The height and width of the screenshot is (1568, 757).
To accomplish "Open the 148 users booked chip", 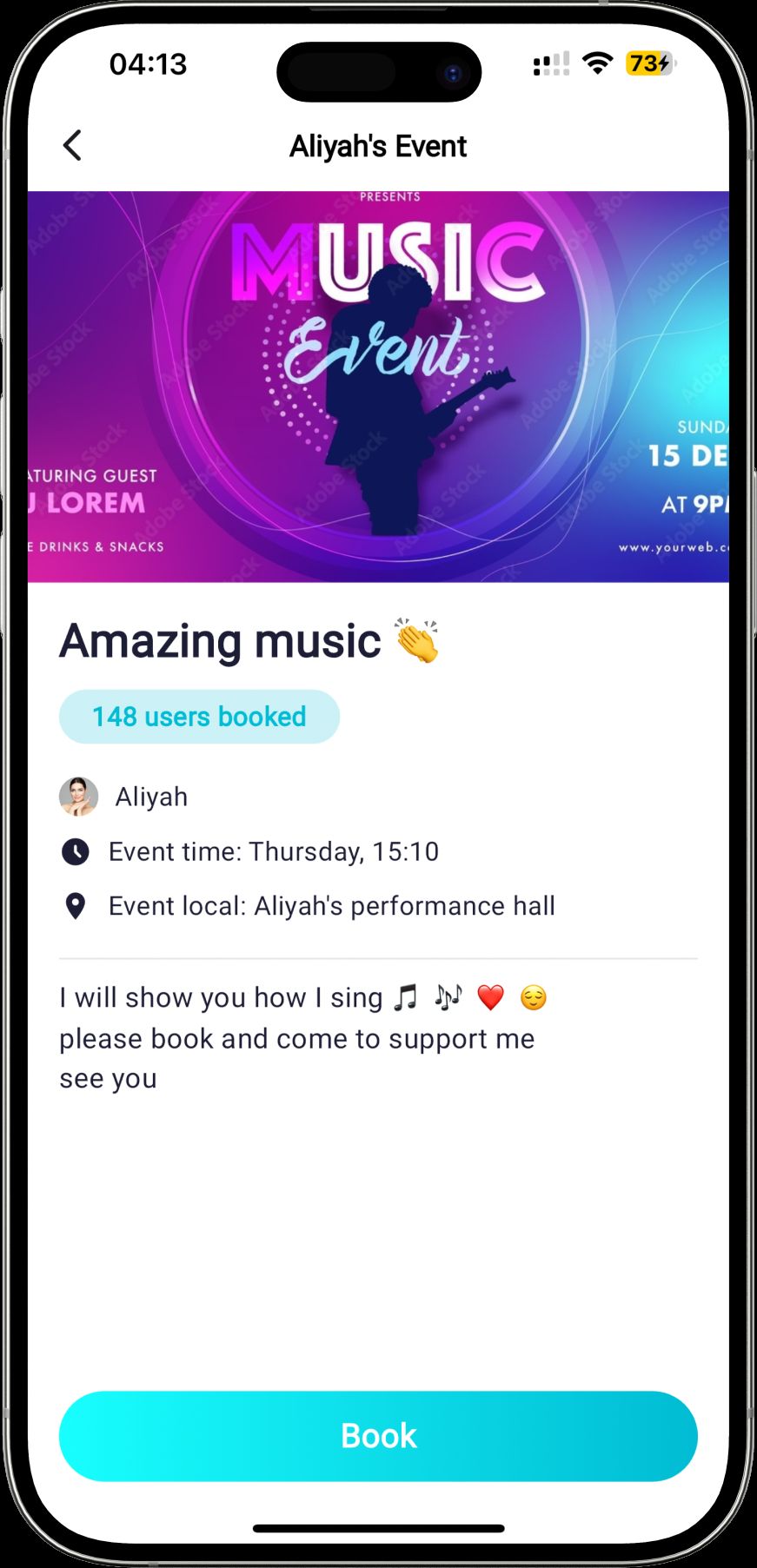I will click(199, 717).
